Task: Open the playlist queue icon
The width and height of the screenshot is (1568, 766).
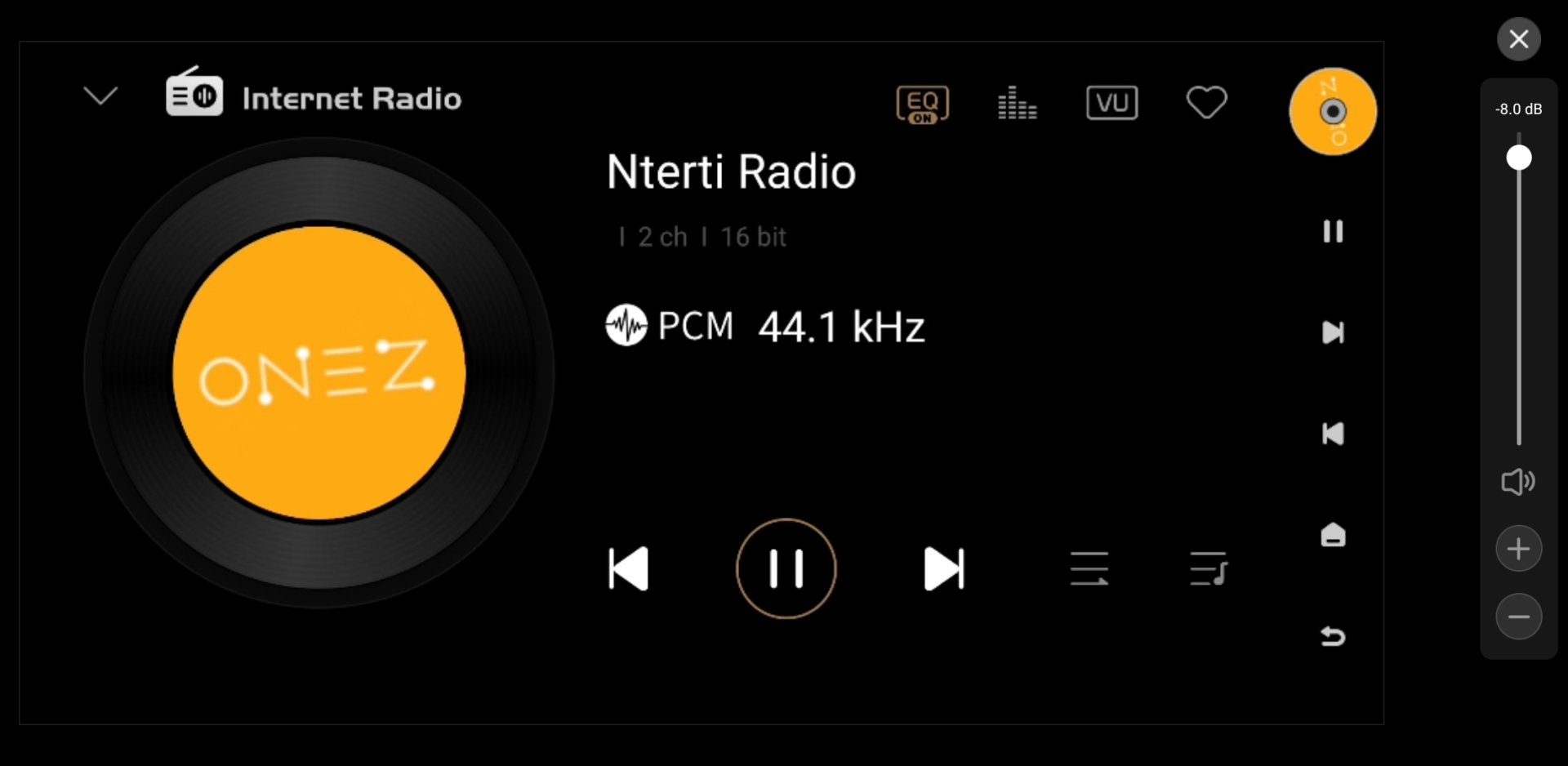Action: [x=1209, y=568]
